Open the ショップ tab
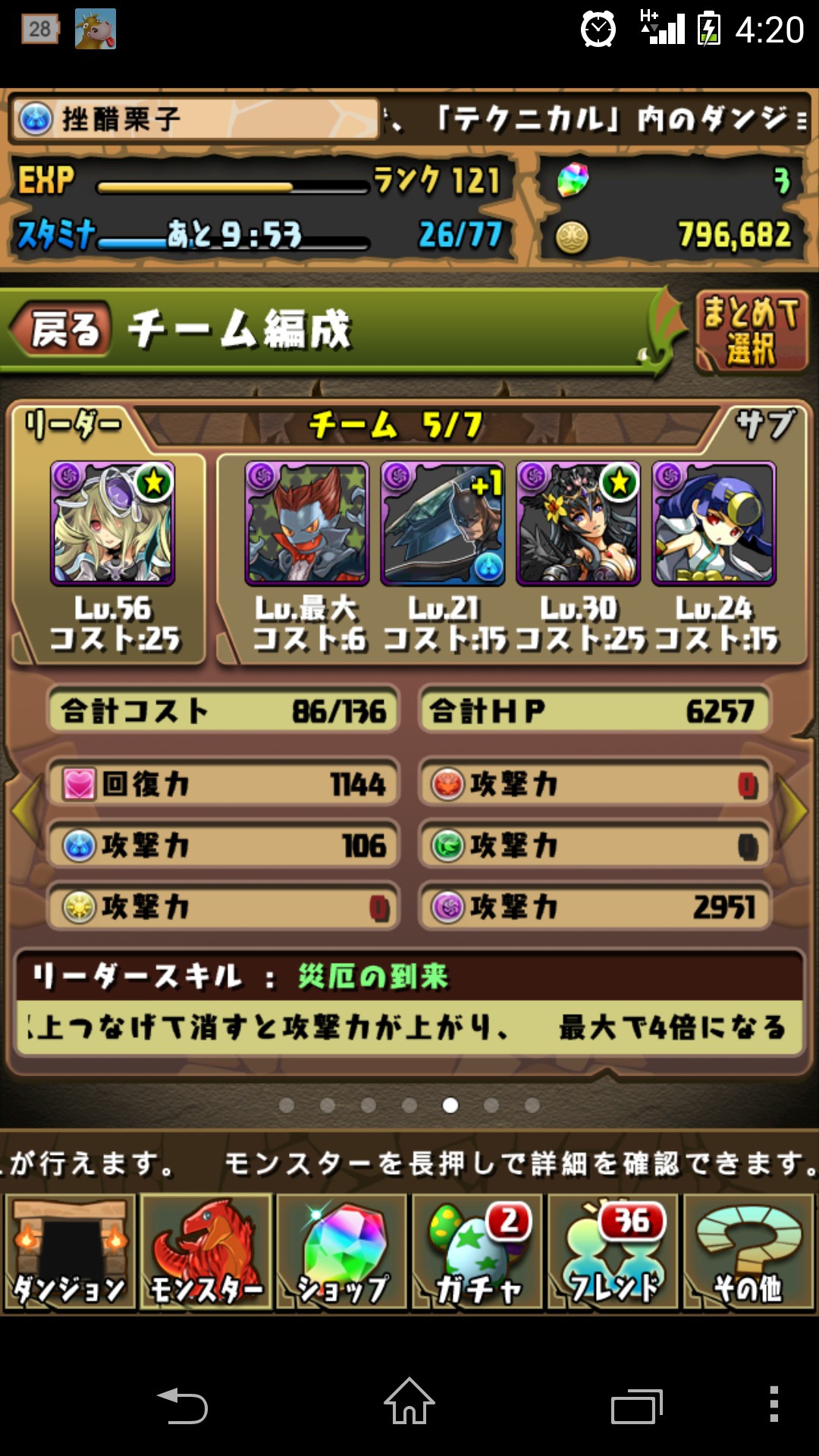The image size is (819, 1456). click(x=341, y=1252)
